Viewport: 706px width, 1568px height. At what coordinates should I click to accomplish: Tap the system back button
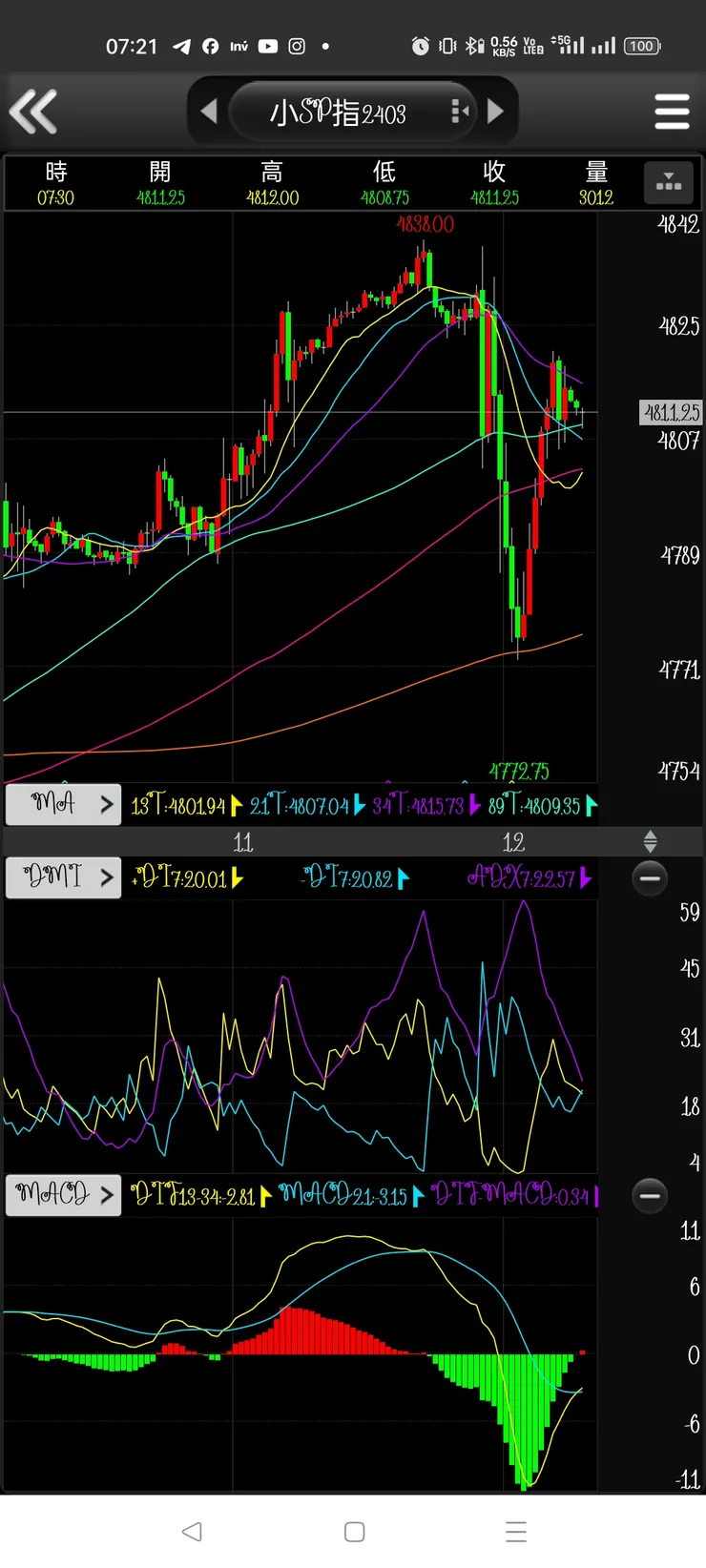pos(192,1532)
